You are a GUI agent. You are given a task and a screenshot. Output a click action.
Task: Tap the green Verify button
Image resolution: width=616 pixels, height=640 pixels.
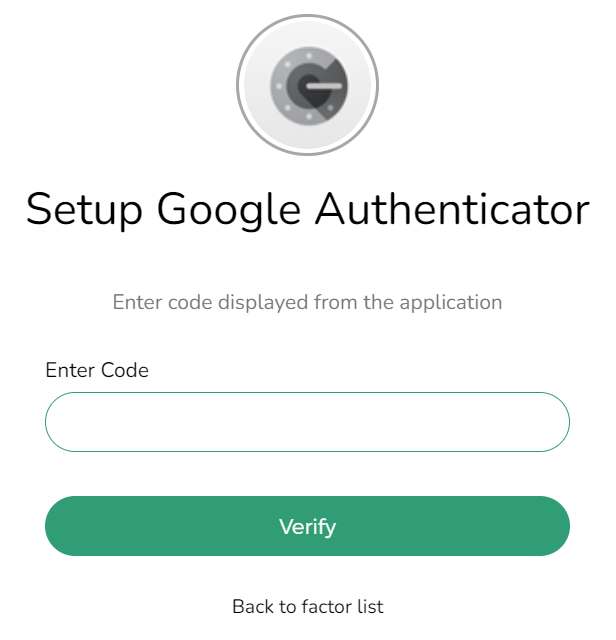coord(307,526)
